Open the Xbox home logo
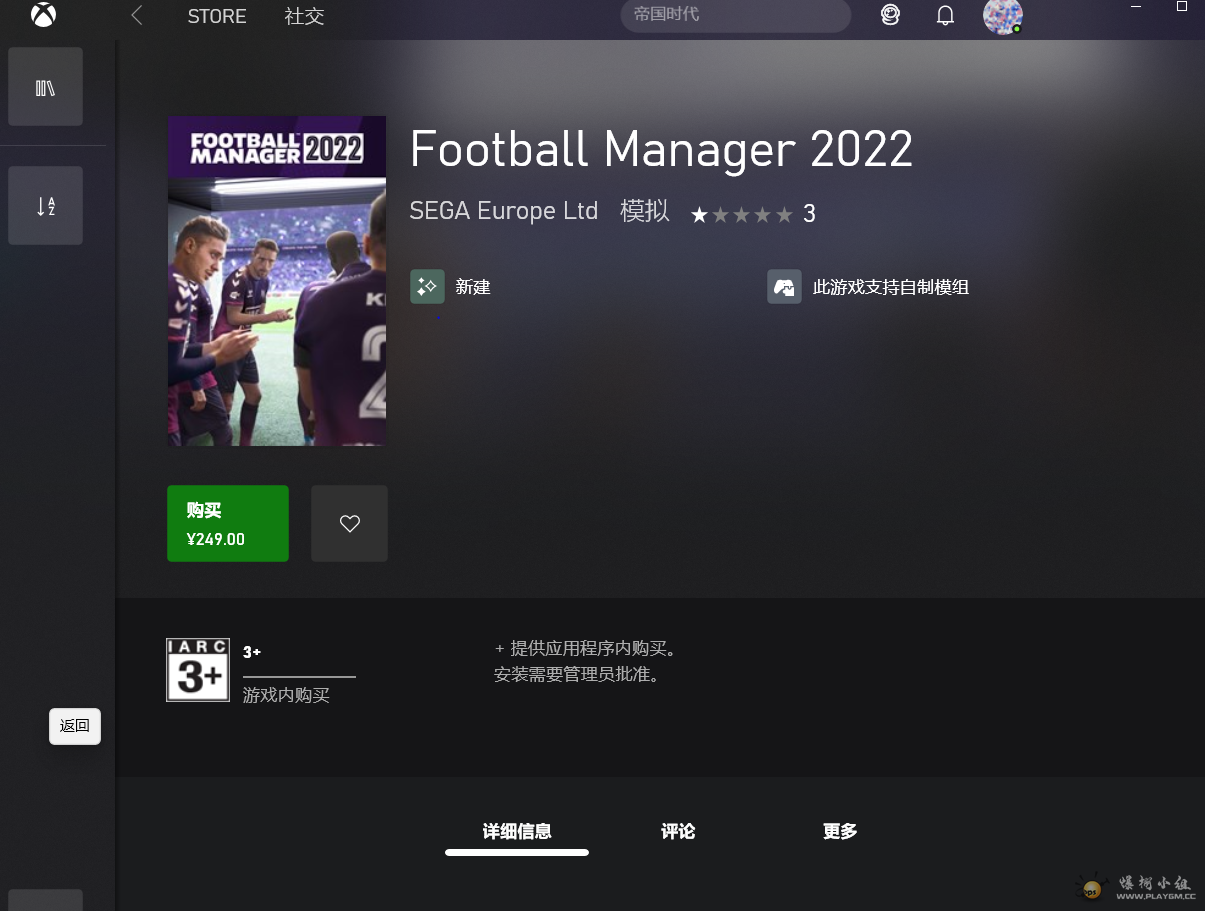The image size is (1205, 911). point(43,16)
